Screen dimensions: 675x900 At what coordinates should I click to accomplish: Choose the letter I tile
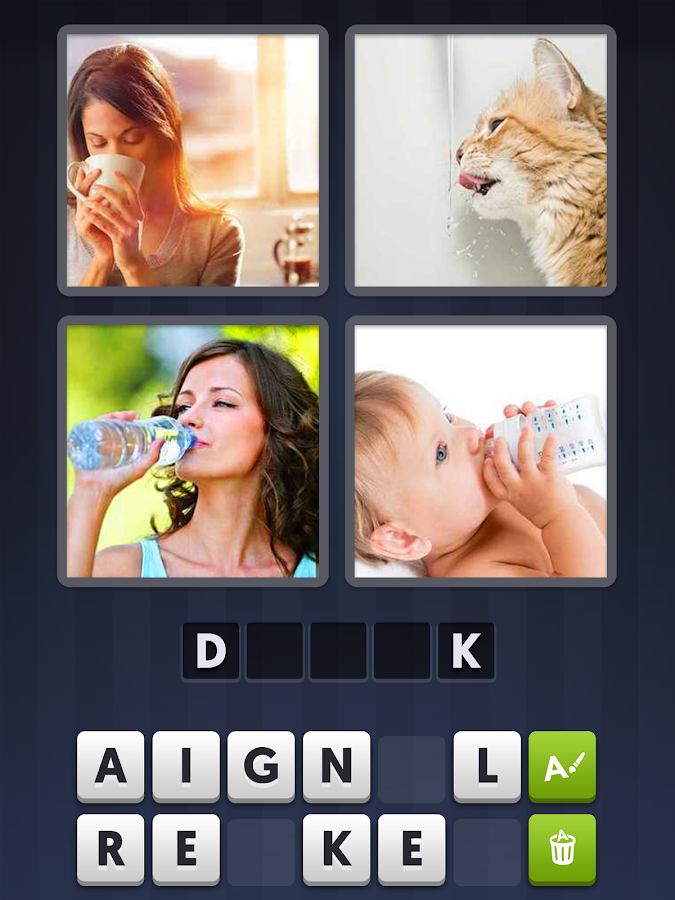coord(186,766)
